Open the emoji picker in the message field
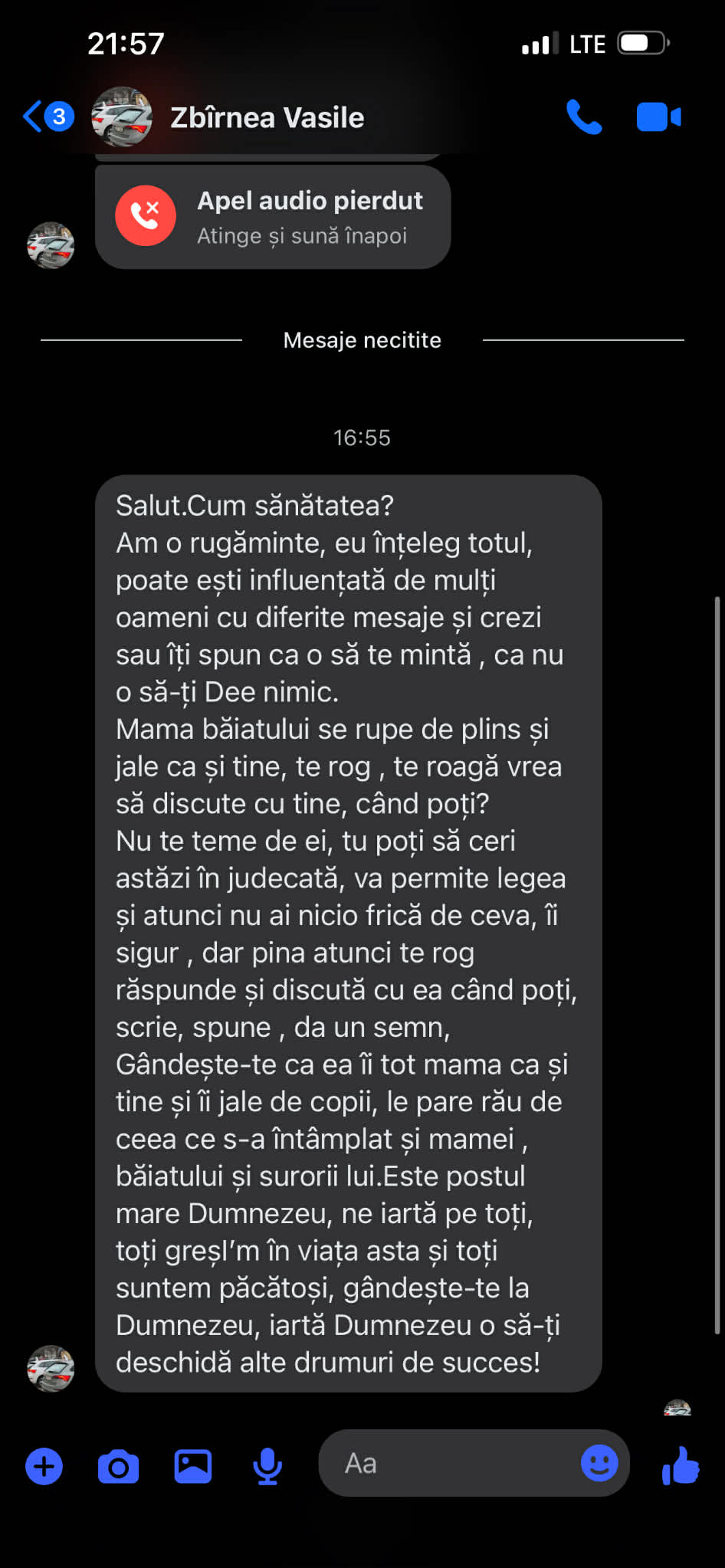 coord(599,1463)
